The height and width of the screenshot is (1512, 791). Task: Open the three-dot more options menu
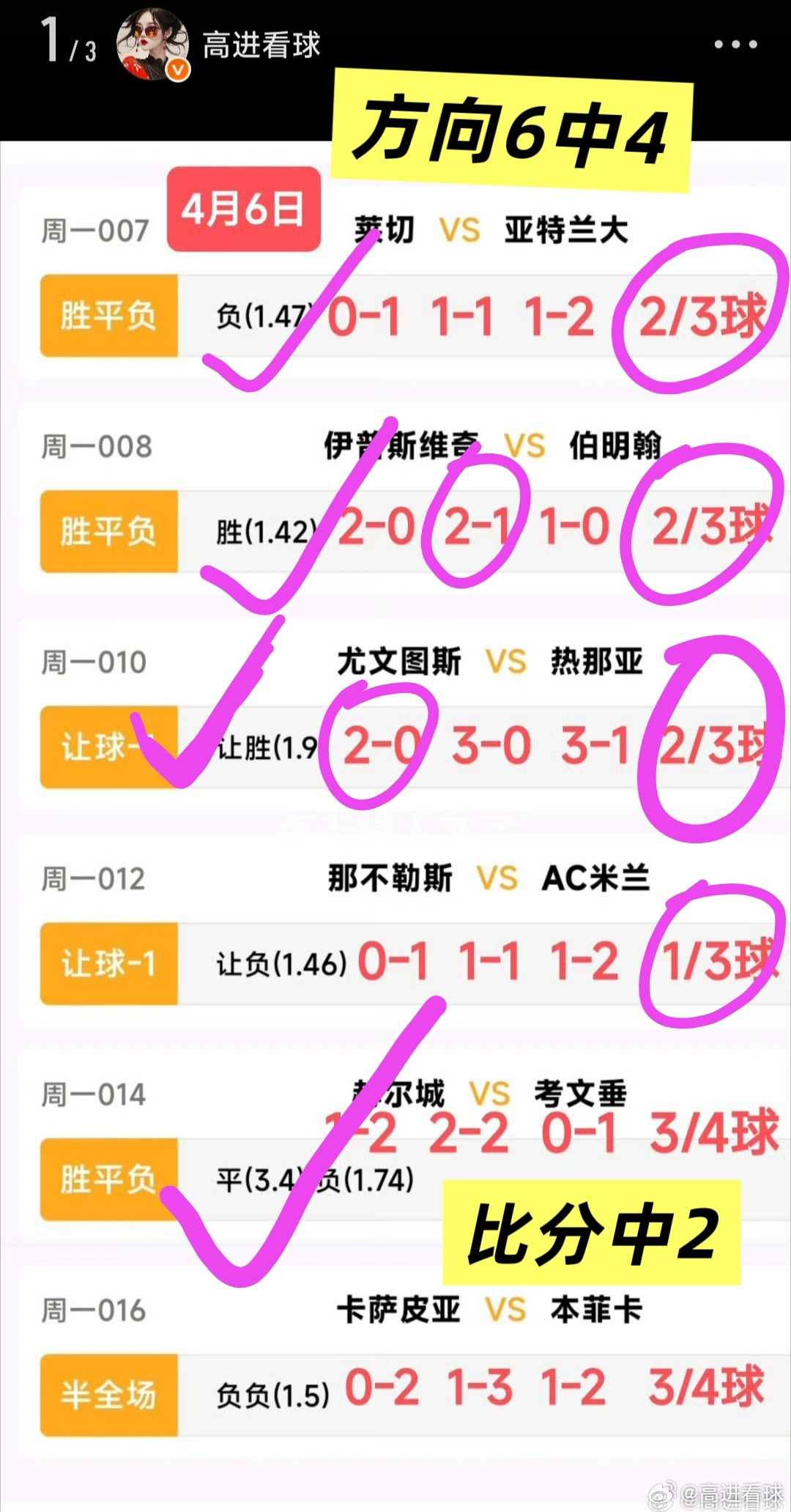[736, 44]
